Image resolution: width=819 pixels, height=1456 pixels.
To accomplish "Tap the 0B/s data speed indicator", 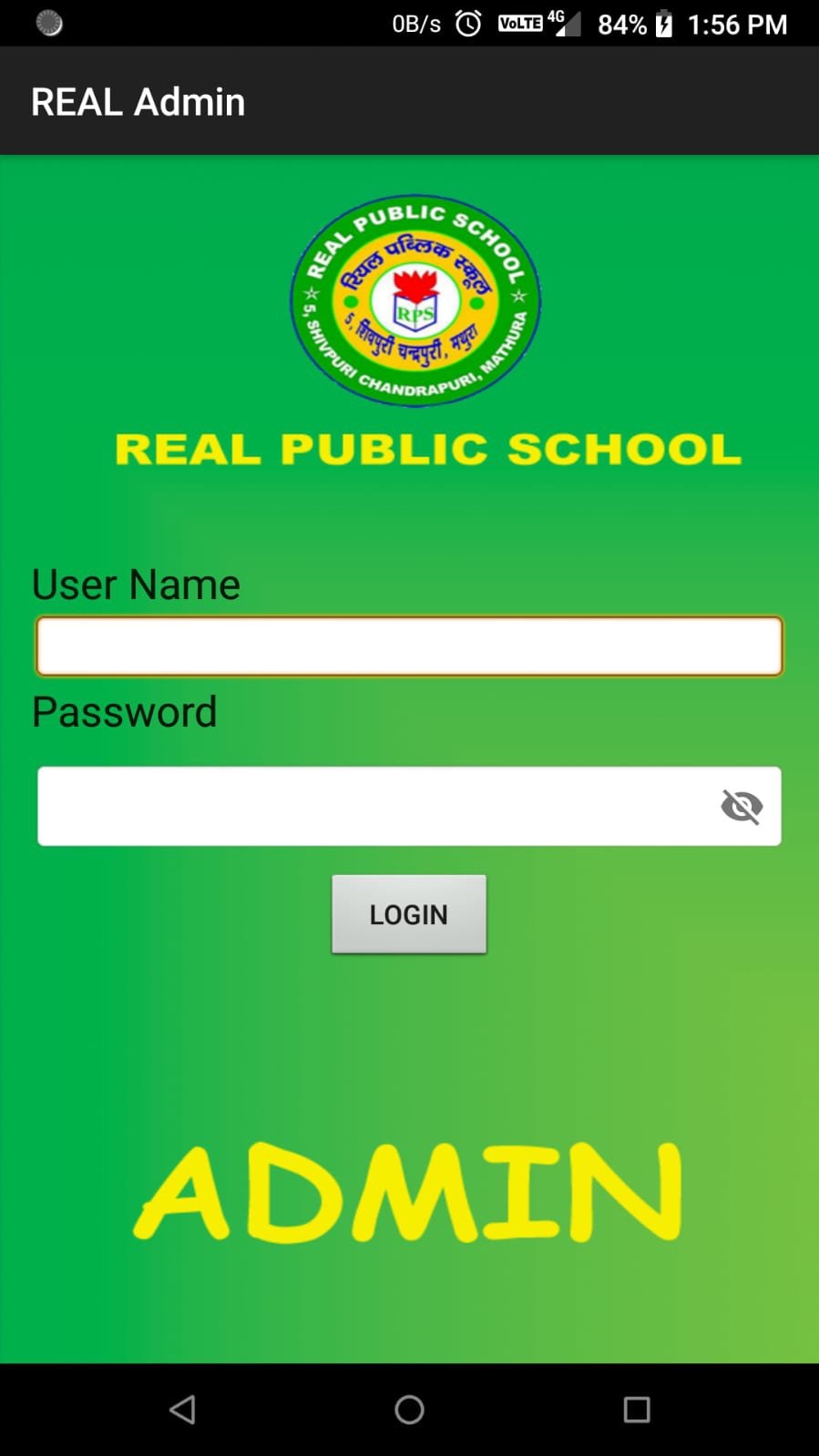I will coord(415,23).
